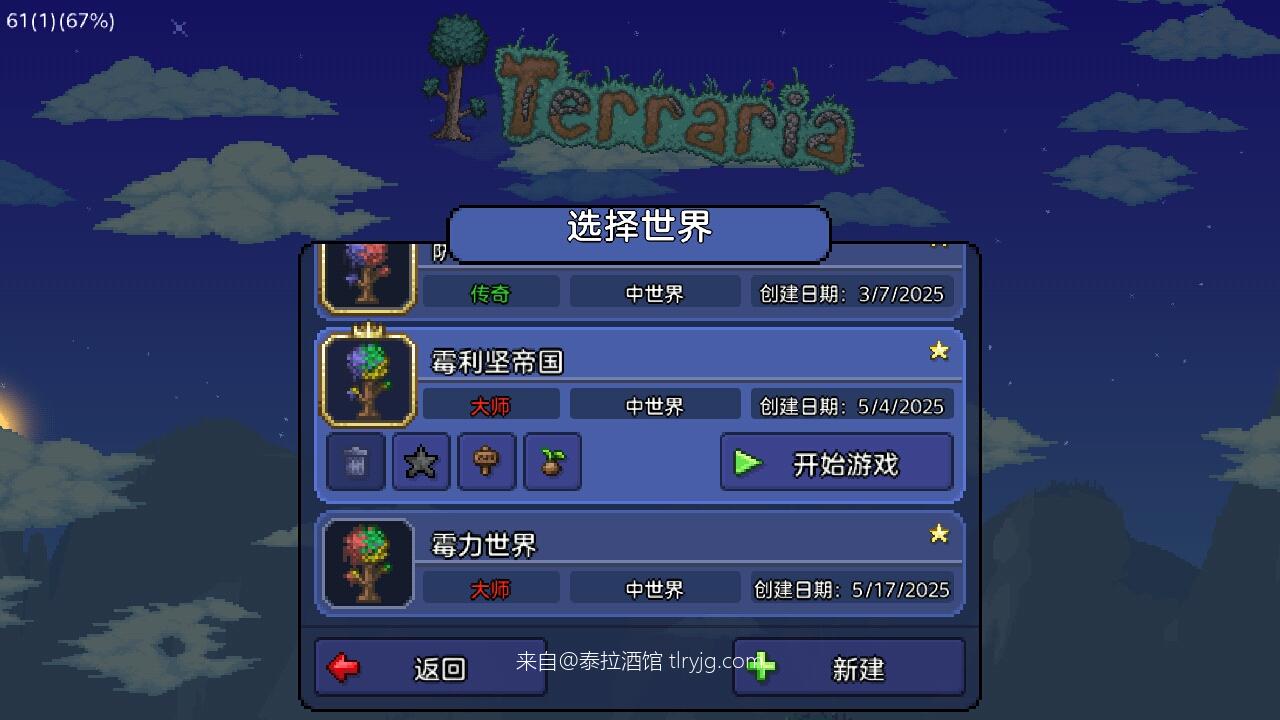Create a new world with 新建
Screen dimensions: 1280x720
tap(849, 668)
